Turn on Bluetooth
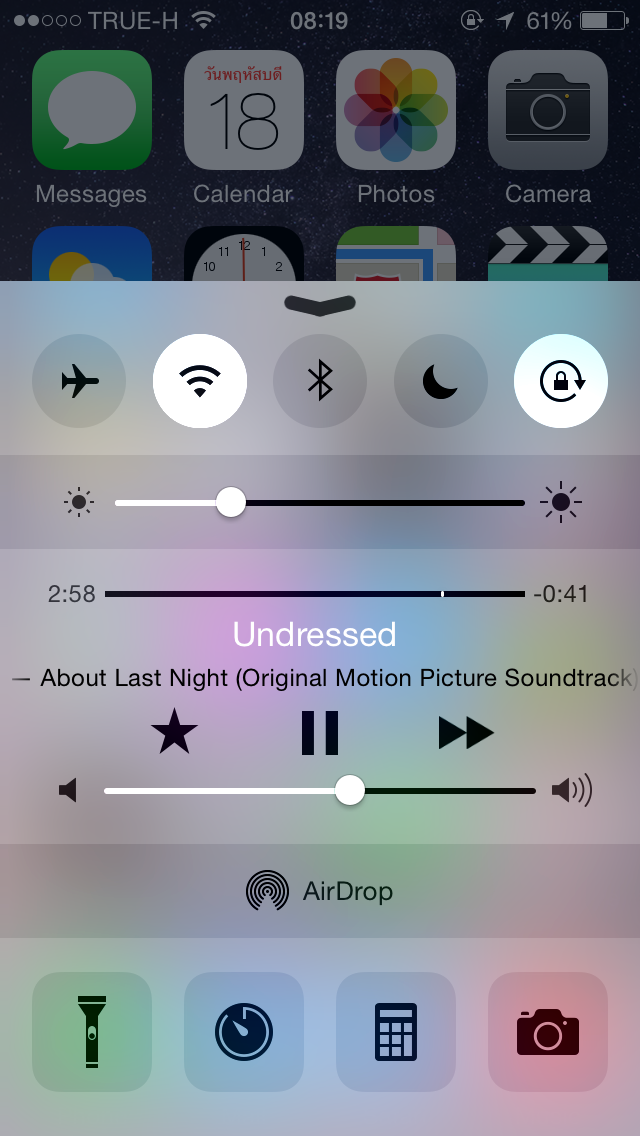 320,381
